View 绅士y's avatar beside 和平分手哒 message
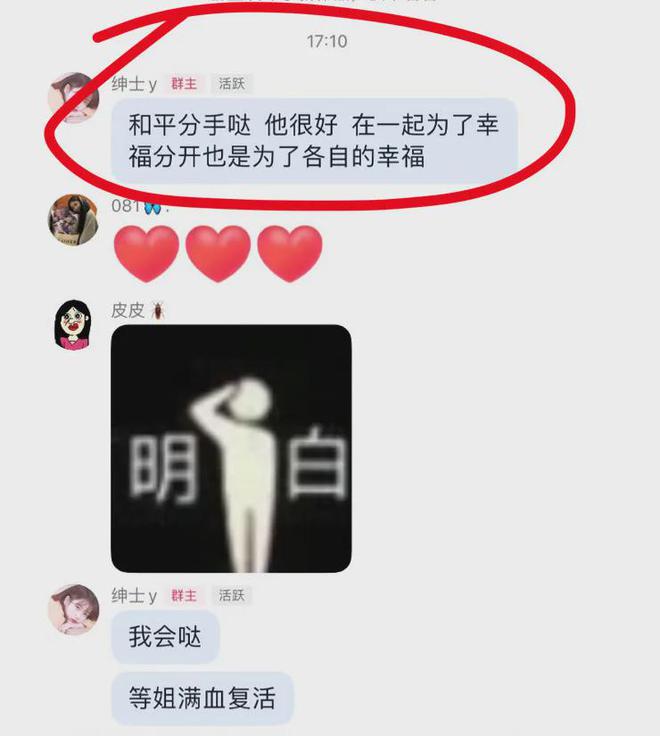 pos(74,98)
